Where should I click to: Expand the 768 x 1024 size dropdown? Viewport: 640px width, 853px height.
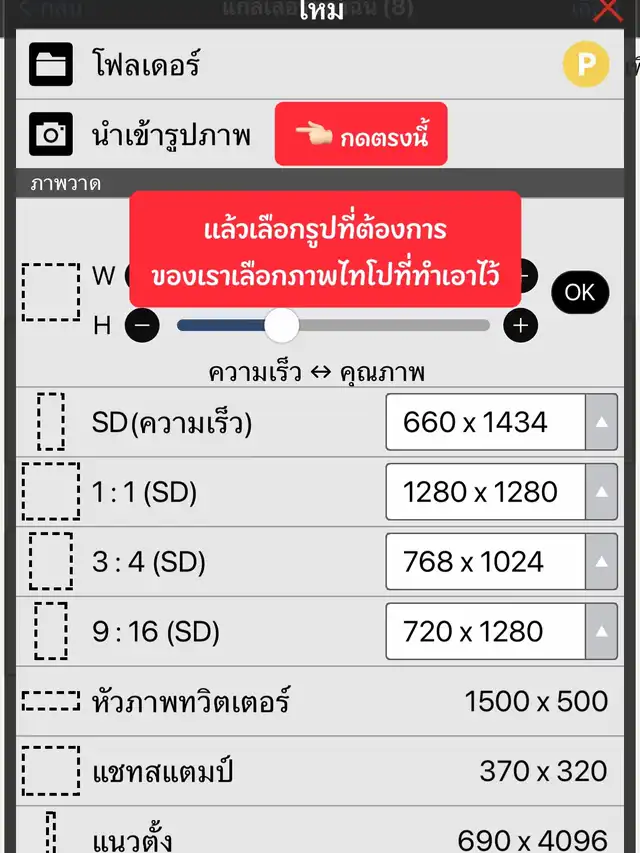pyautogui.click(x=601, y=562)
